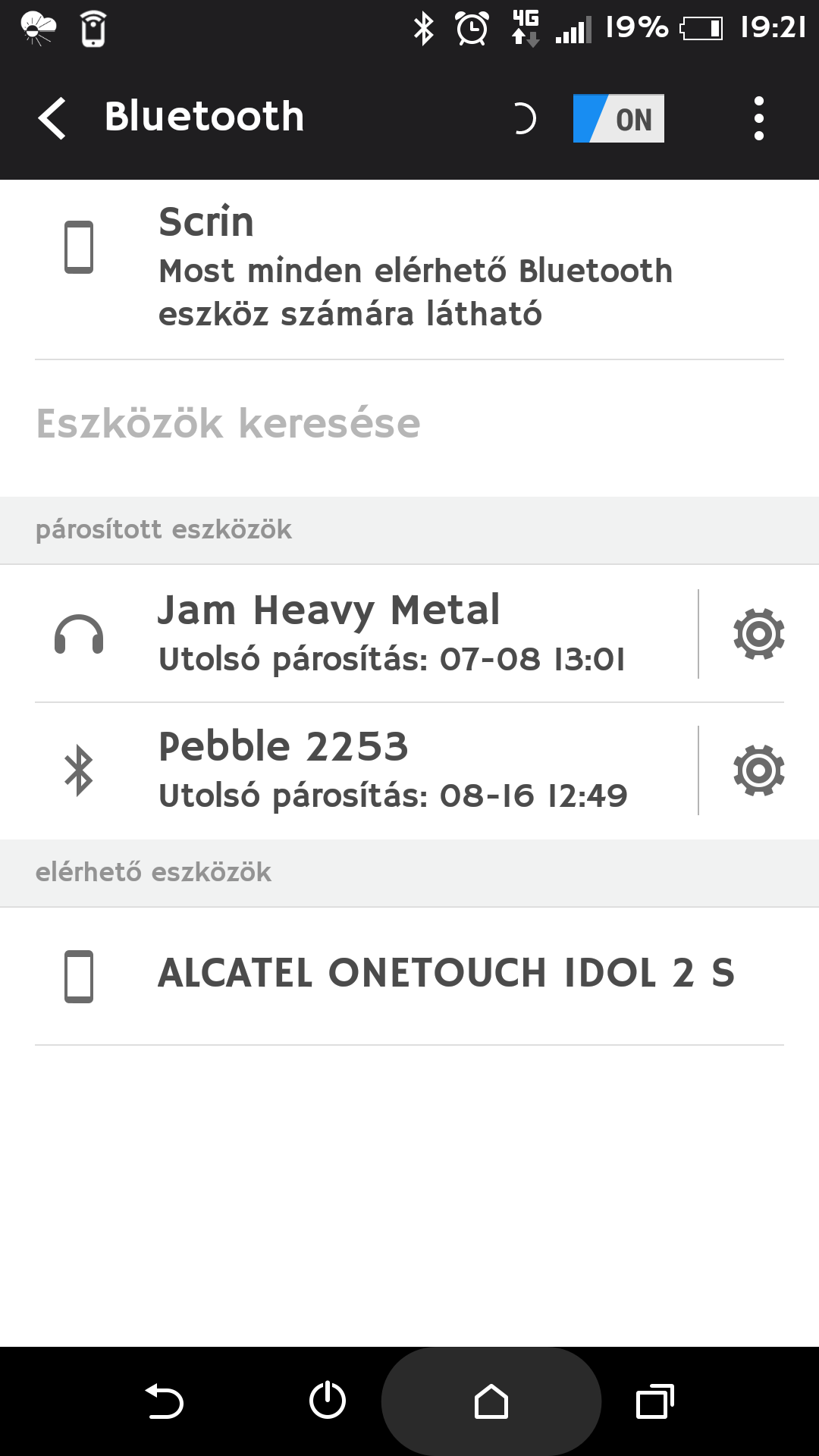
Task: Pair with ALCATEL ONETOUCH IDOL 2 S
Action: coord(409,976)
